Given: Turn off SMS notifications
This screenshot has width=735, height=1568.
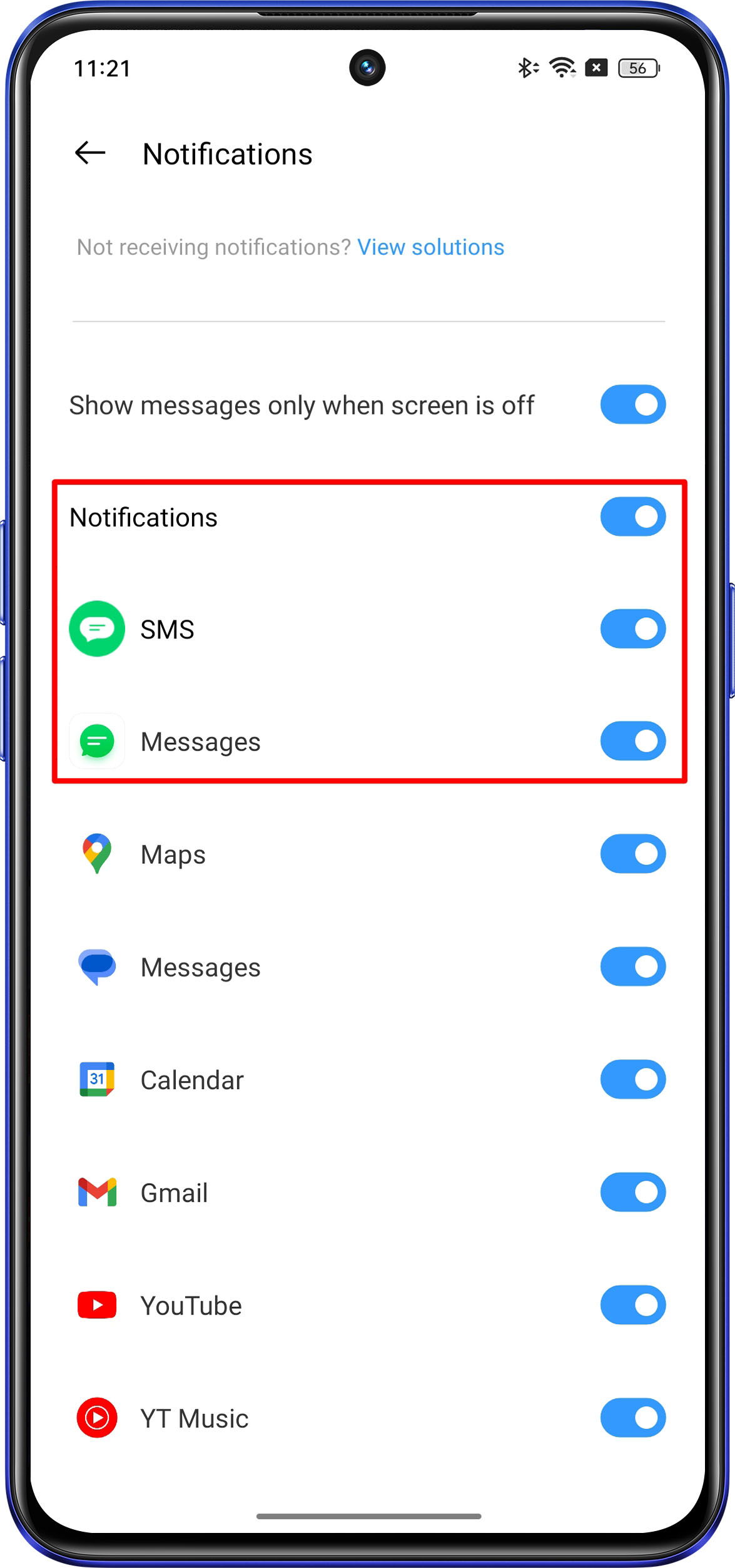Looking at the screenshot, I should tap(632, 628).
